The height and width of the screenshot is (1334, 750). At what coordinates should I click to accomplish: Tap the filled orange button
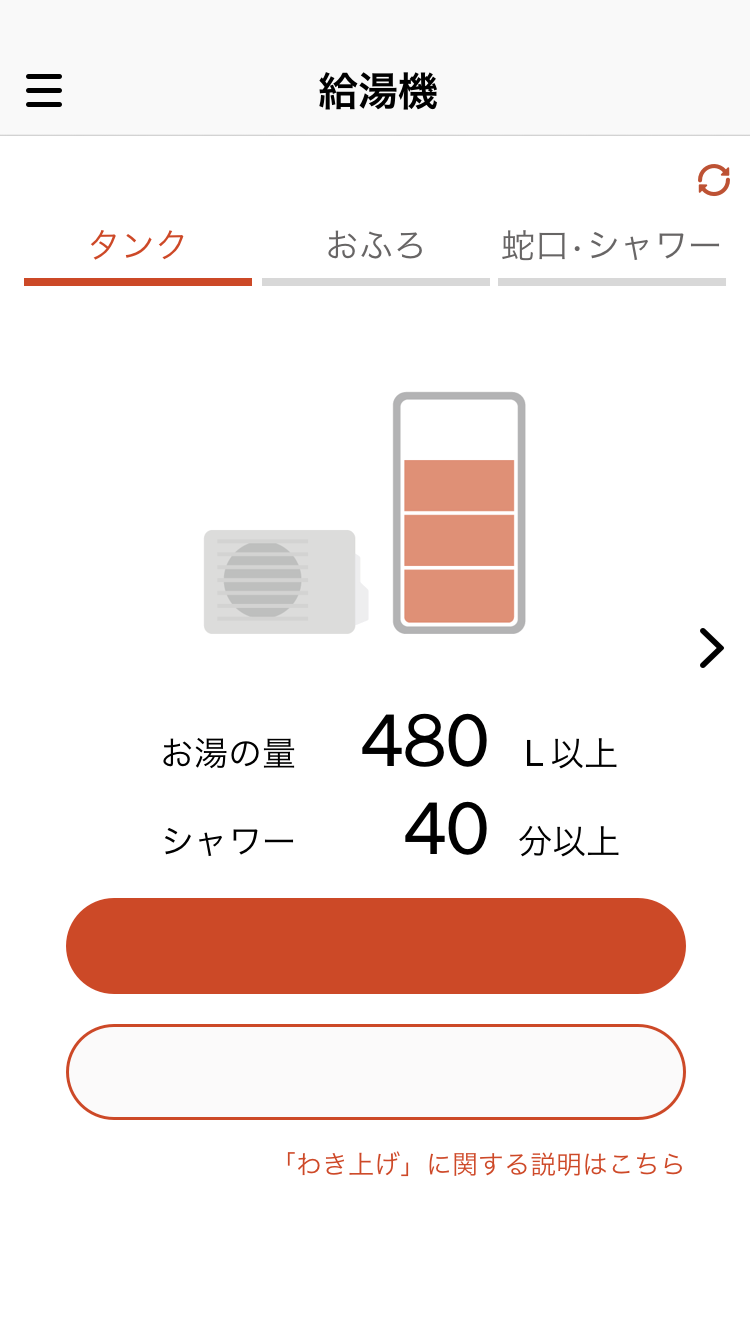(x=376, y=946)
